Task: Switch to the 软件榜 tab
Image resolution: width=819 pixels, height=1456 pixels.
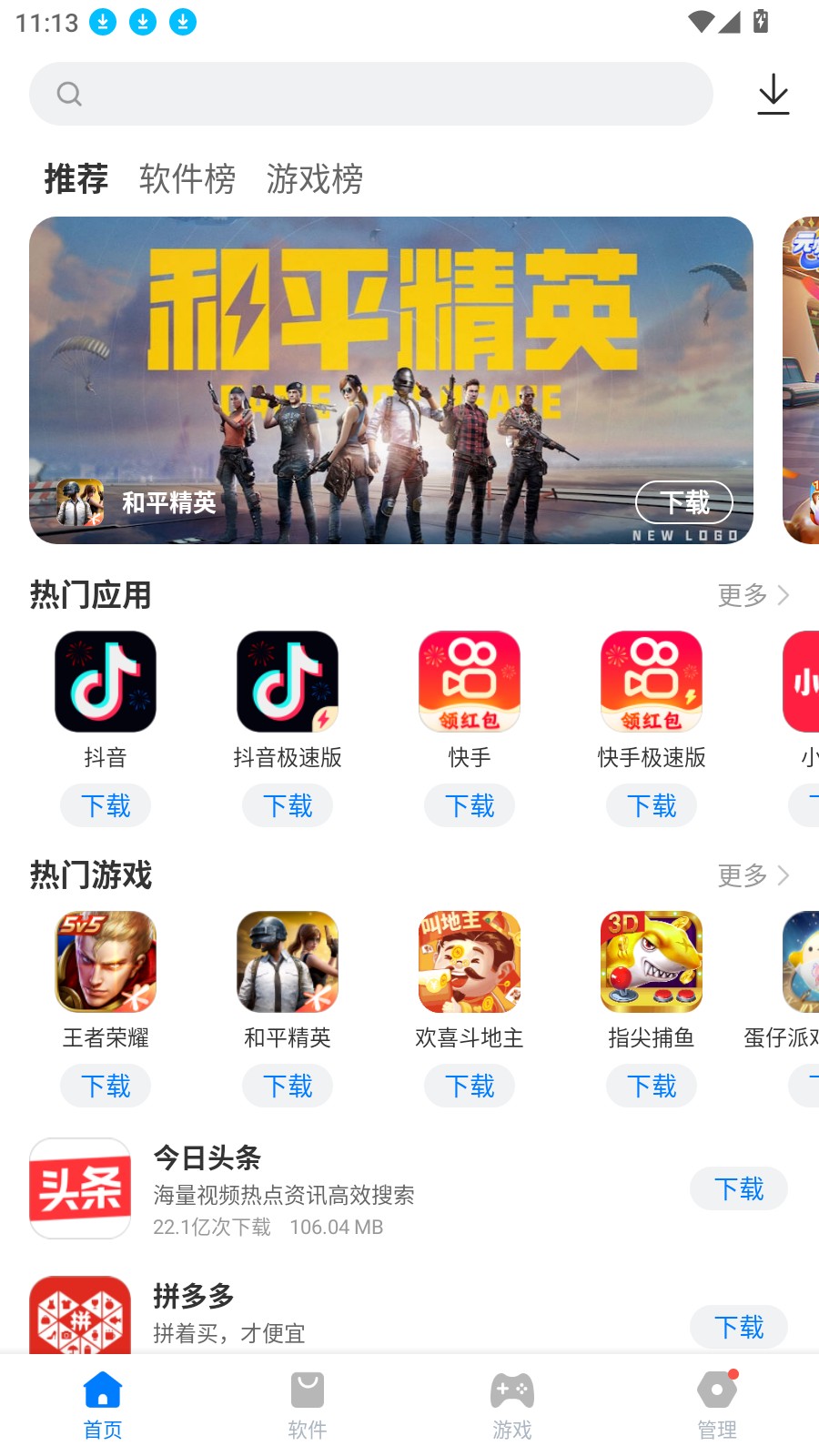Action: 187,178
